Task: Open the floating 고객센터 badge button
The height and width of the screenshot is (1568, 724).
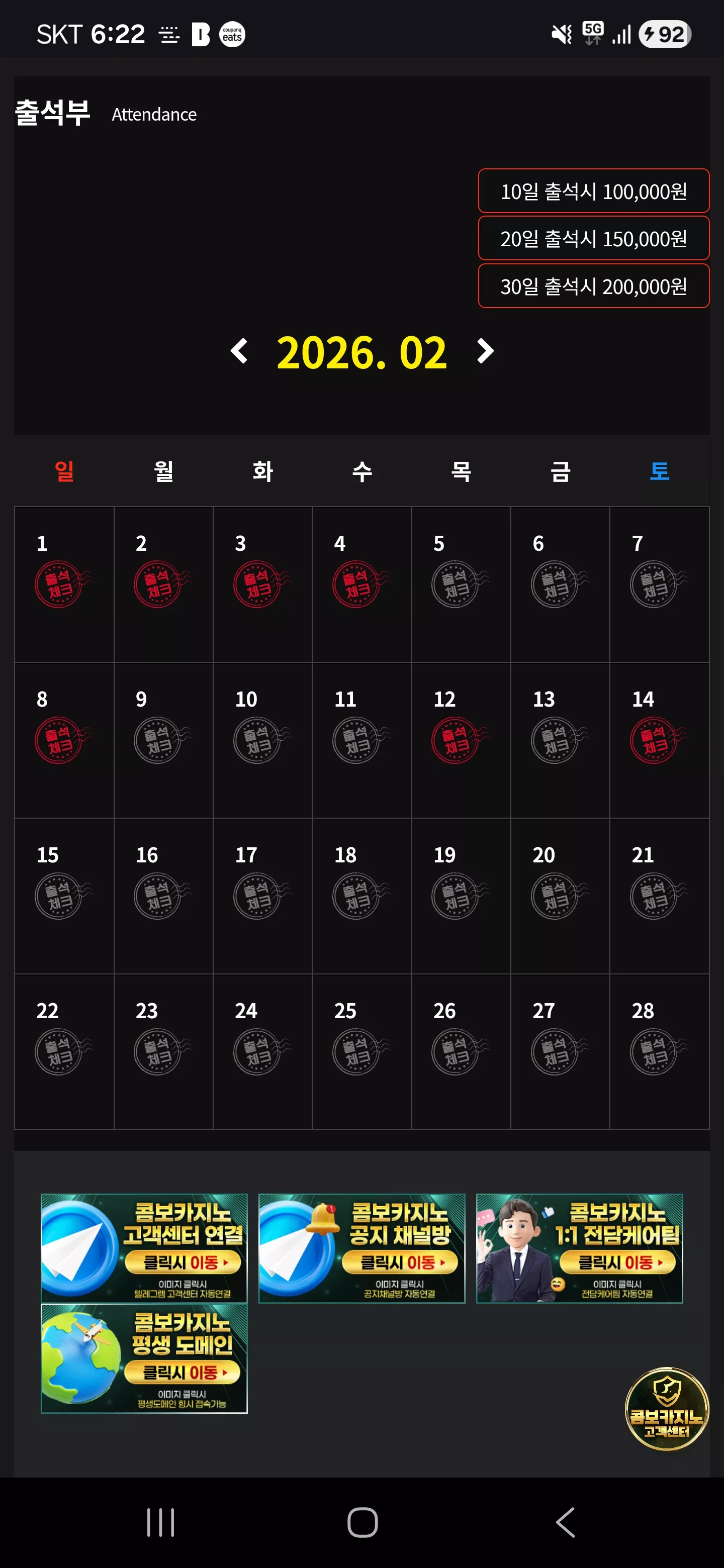Action: tap(667, 1409)
